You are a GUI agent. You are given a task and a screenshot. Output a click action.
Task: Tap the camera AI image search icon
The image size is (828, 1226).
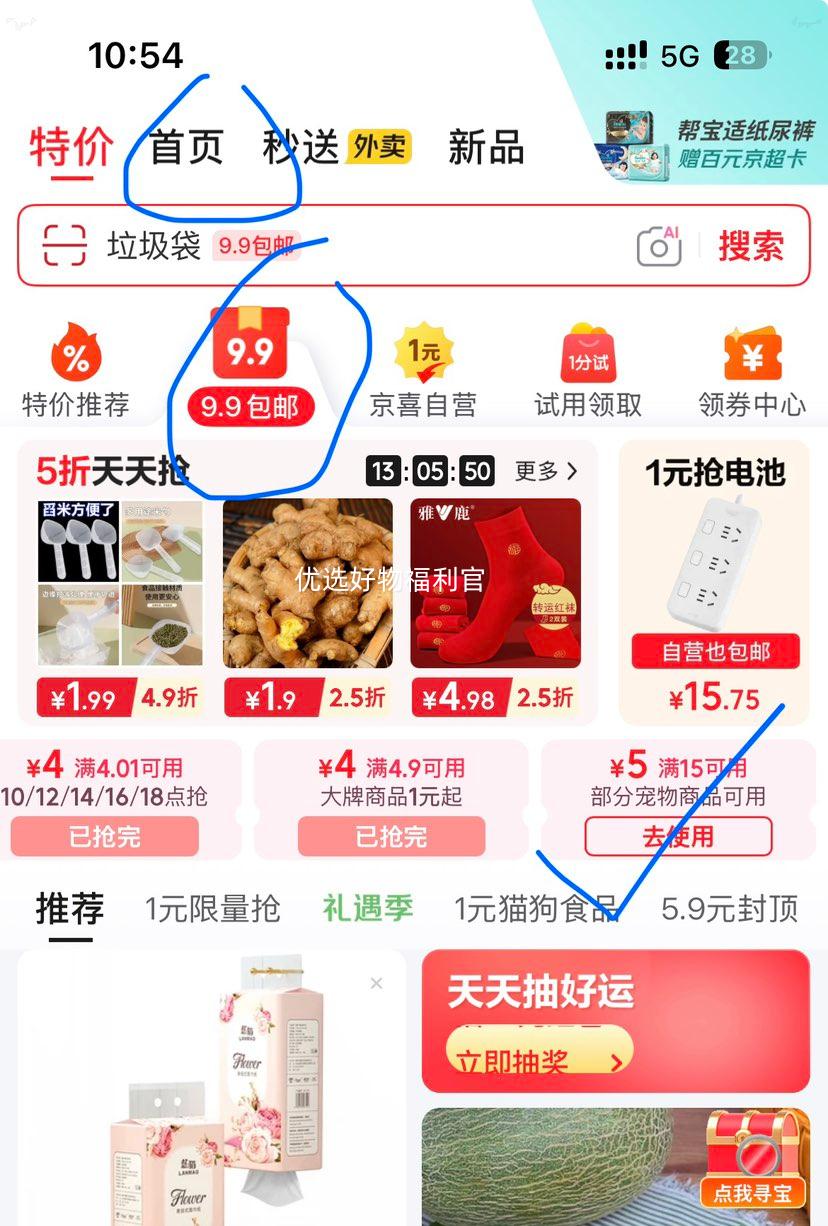click(x=659, y=247)
